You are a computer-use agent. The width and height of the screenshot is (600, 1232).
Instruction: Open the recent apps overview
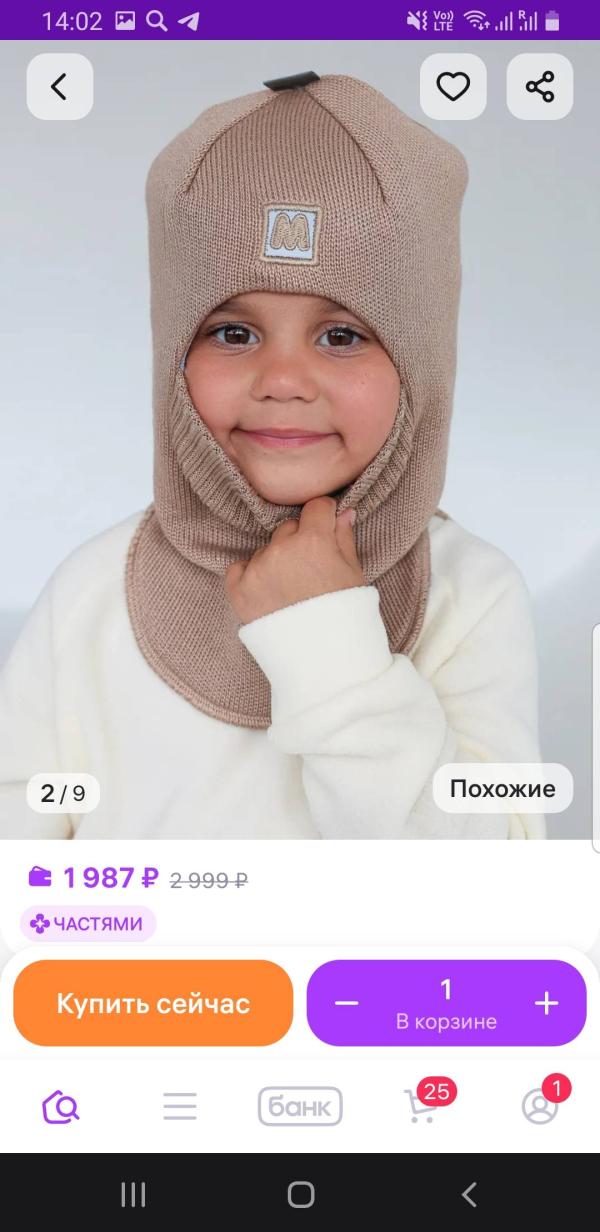(x=133, y=1194)
